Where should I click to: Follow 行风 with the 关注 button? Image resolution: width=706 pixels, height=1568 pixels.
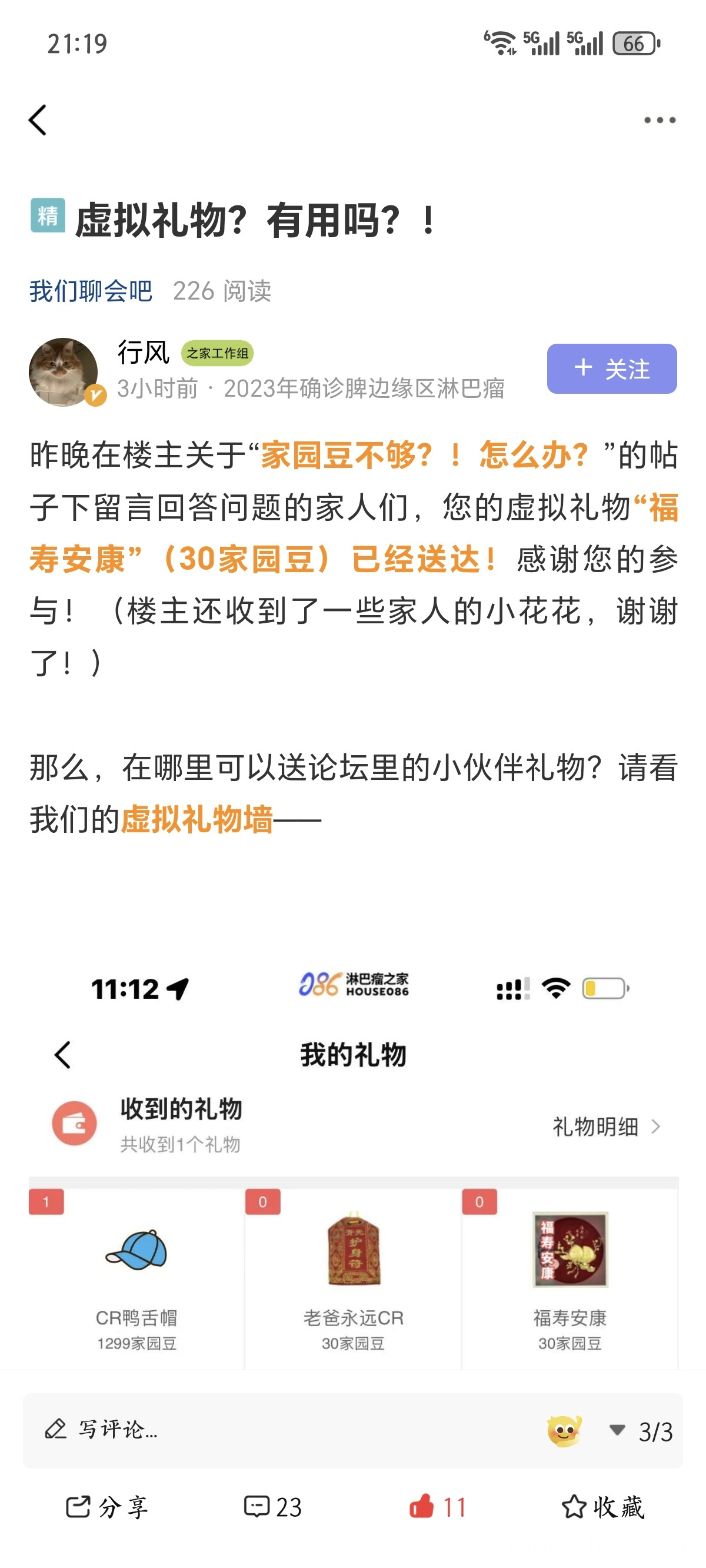click(x=611, y=369)
